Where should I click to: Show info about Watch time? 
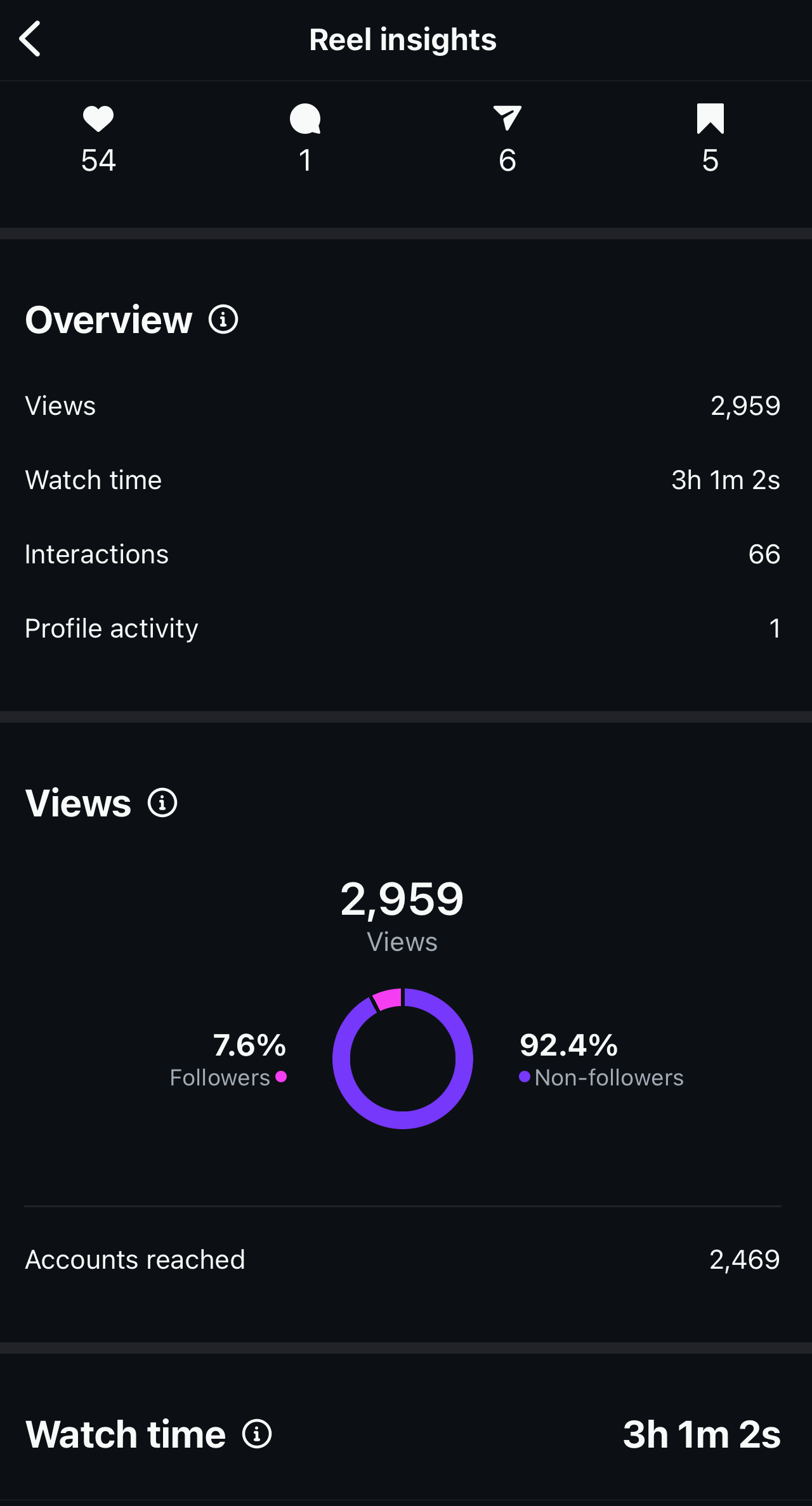(x=257, y=1434)
